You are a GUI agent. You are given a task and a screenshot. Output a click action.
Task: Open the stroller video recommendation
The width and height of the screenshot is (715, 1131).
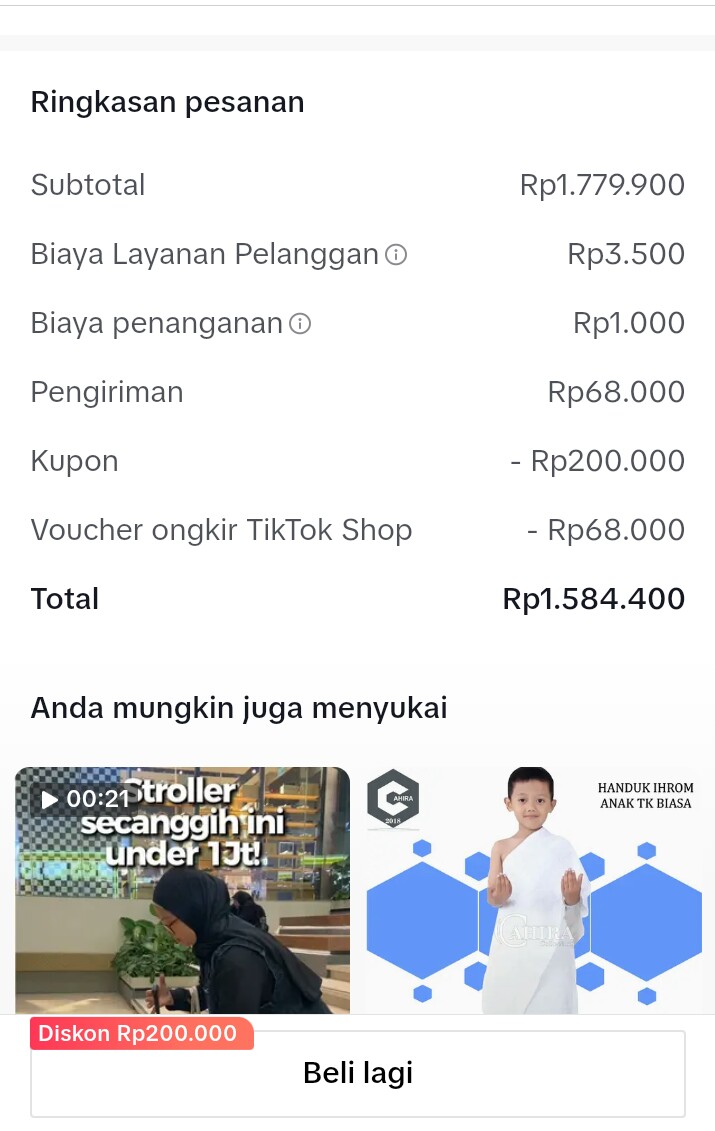(x=182, y=890)
